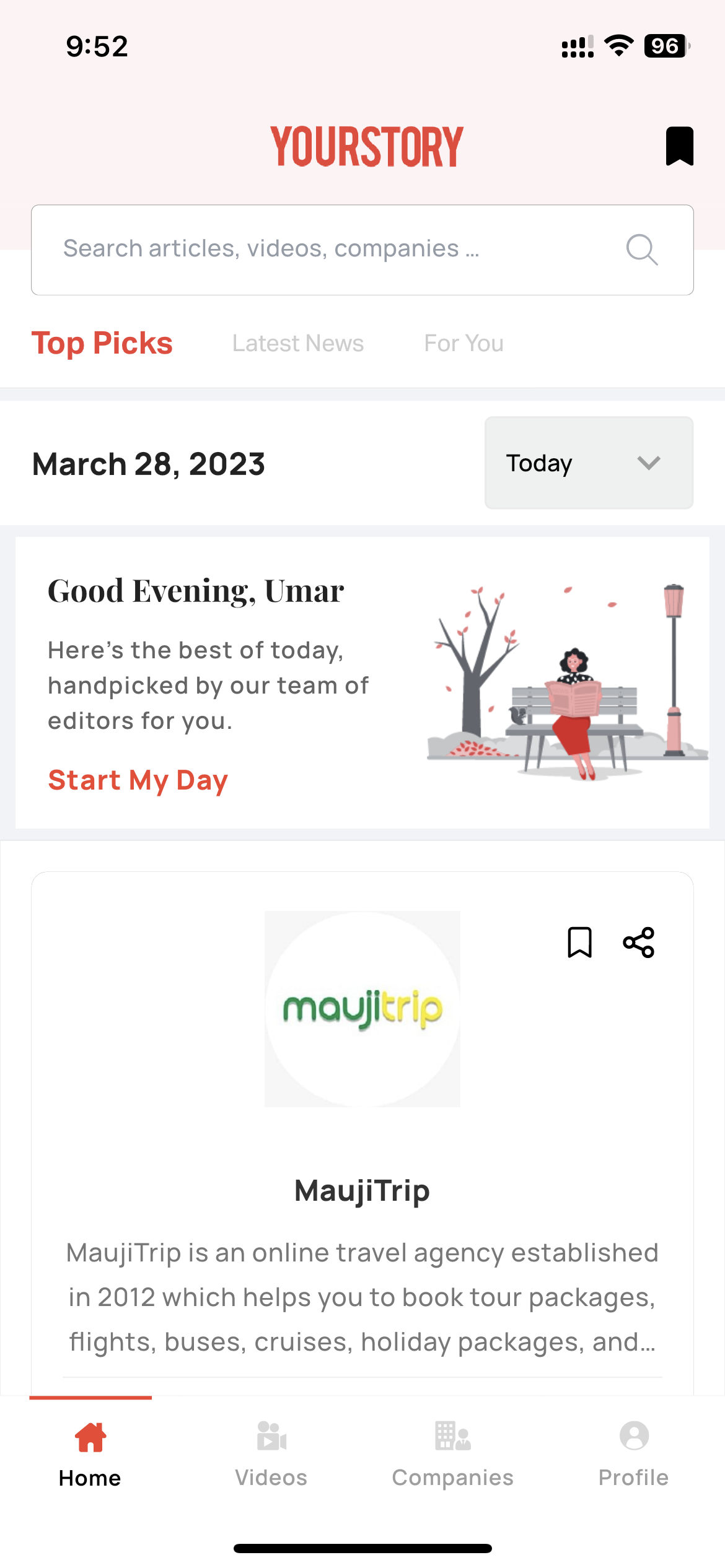Go to the Videos tab
Screen dimensions: 725x1568
[271, 1454]
